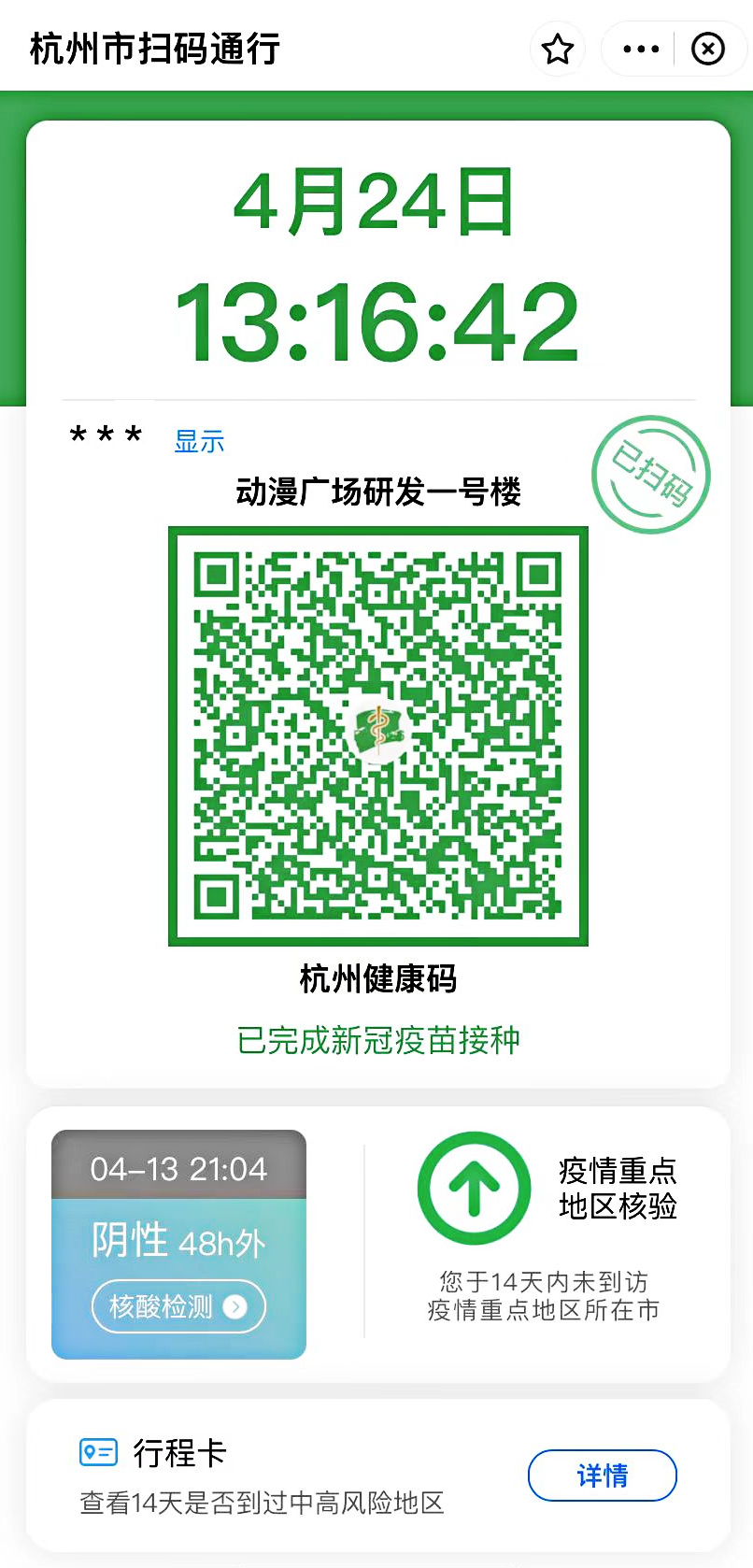Tap the 详情 details button
753x1568 pixels.
point(602,1475)
